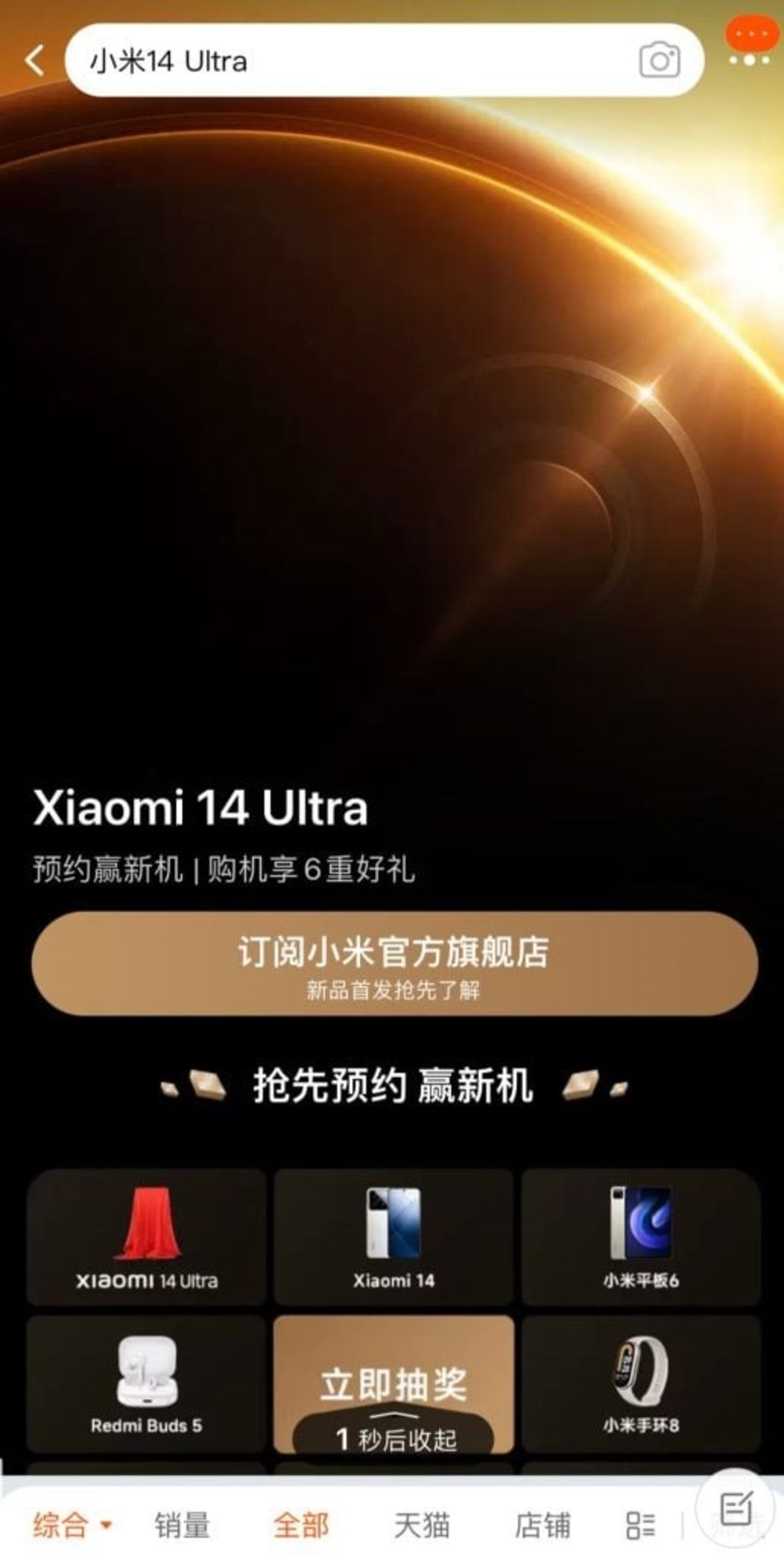784x1556 pixels.
Task: Switch to the 全部 filter
Action: coord(301,1525)
